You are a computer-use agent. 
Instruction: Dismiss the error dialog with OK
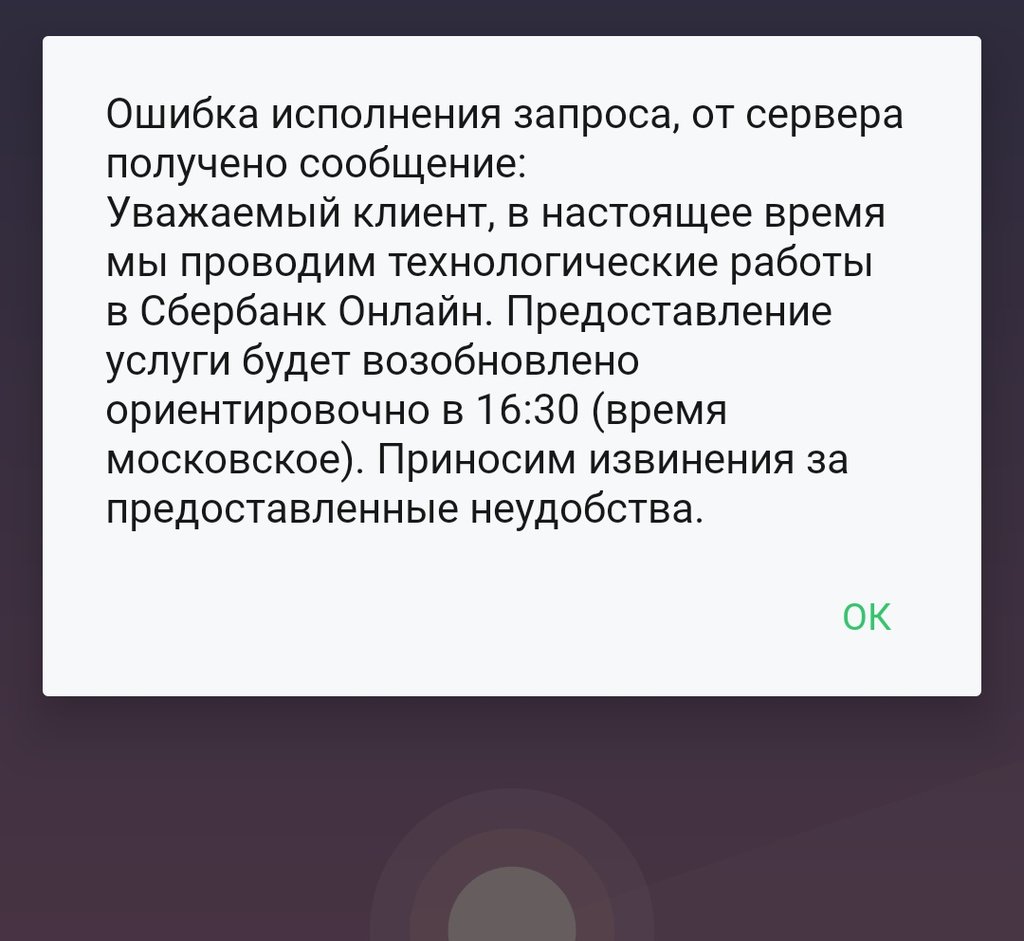coord(866,617)
